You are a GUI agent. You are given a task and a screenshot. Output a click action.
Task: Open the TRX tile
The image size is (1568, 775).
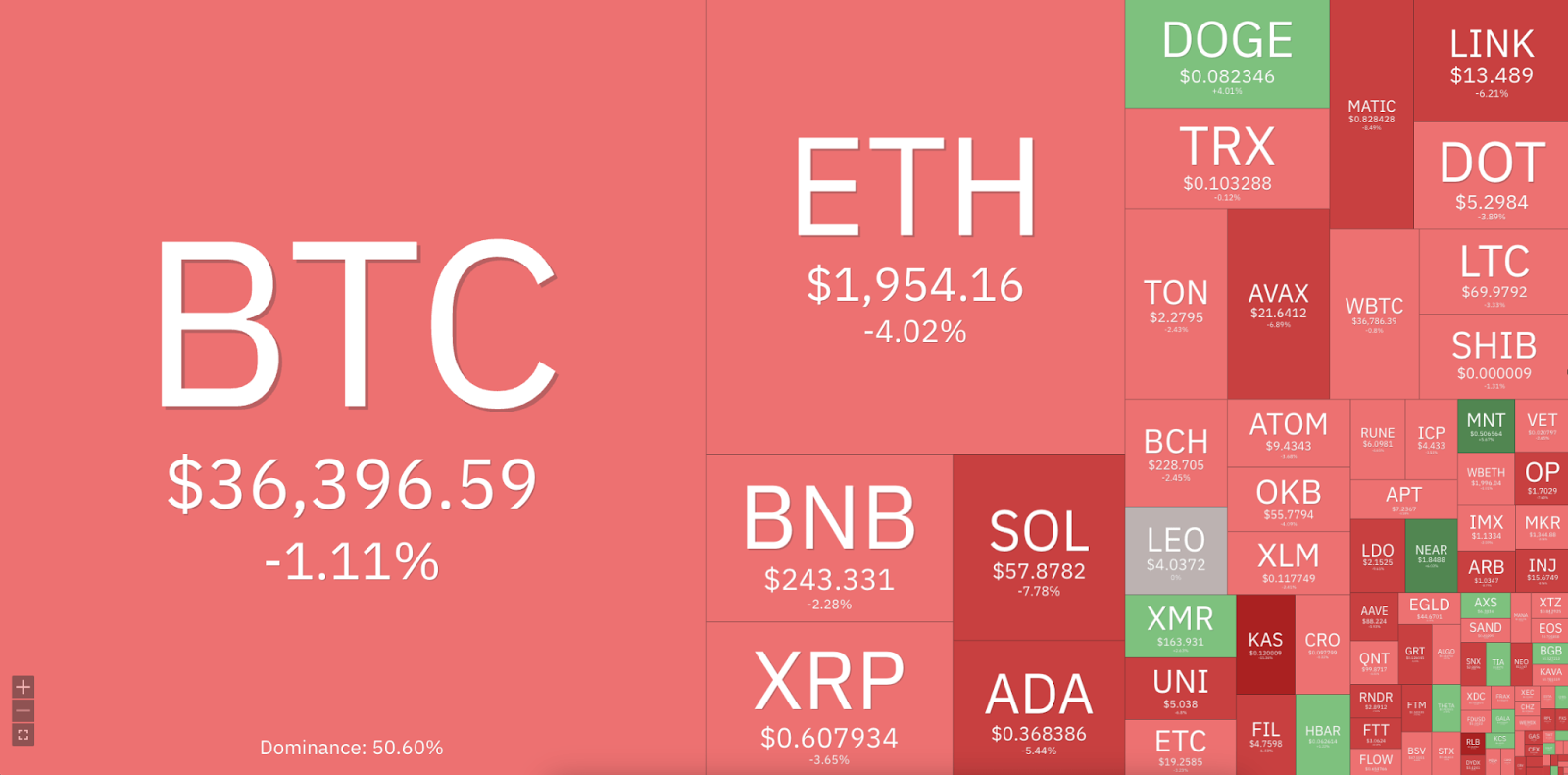(x=1227, y=158)
